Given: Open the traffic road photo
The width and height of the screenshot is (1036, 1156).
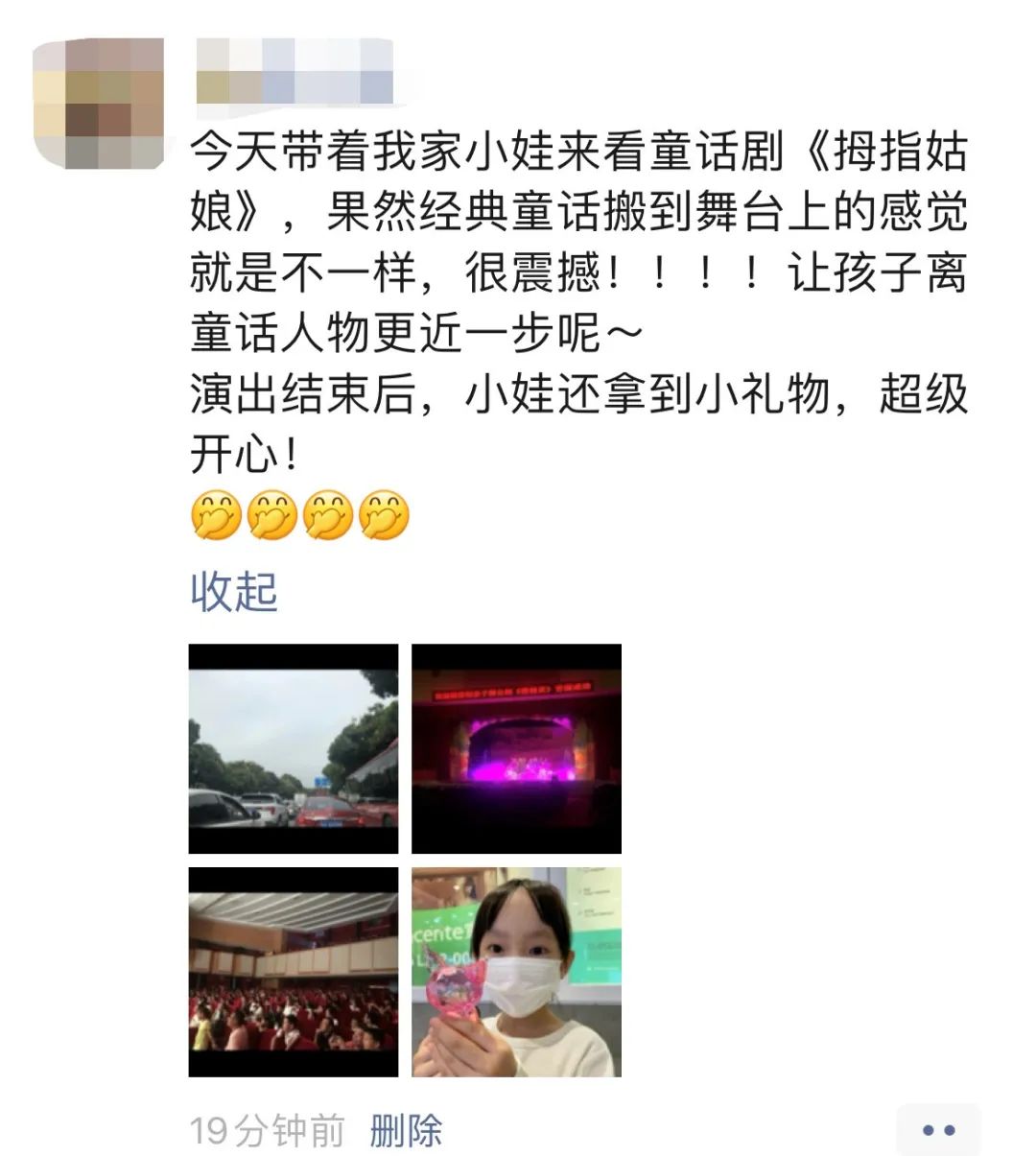Looking at the screenshot, I should (293, 748).
